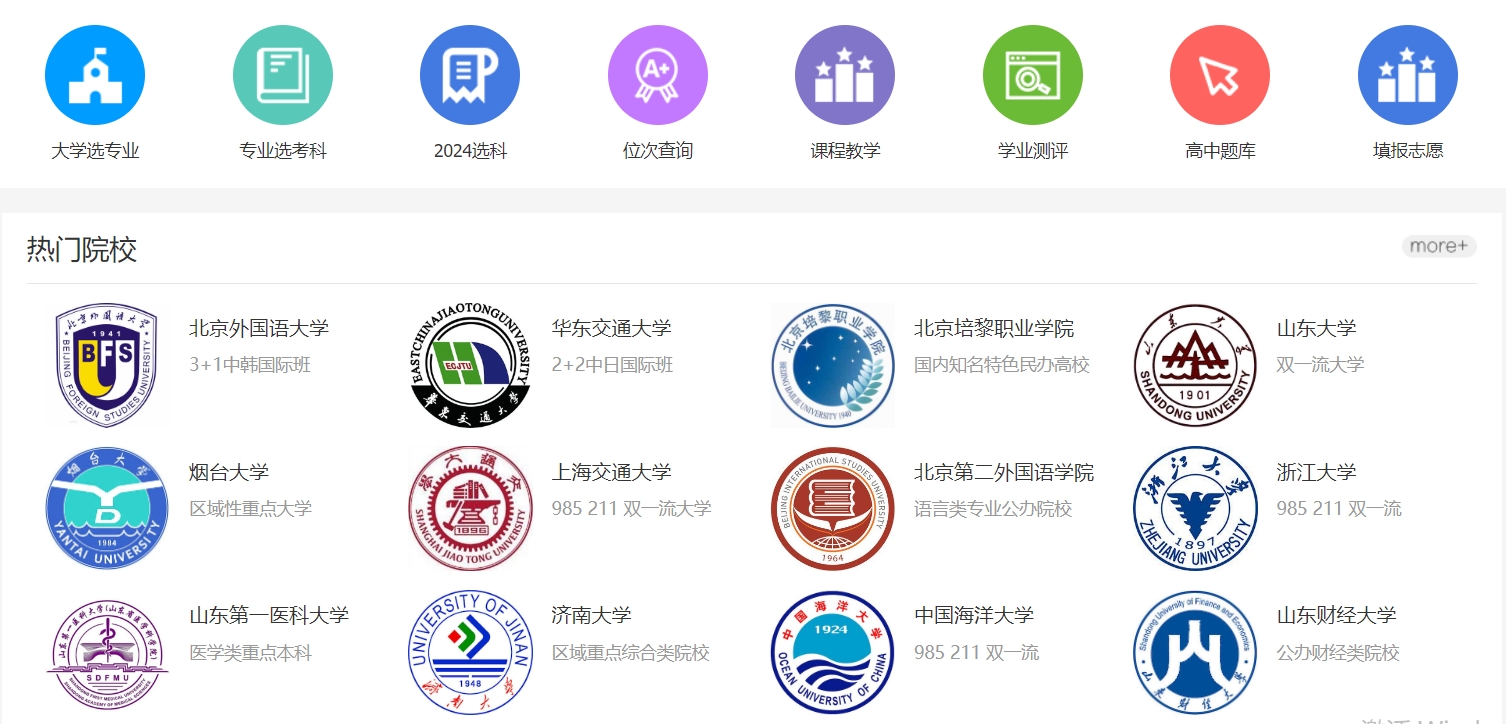Viewport: 1506px width, 724px height.
Task: Tap more+ for popular schools
Action: pos(1438,246)
